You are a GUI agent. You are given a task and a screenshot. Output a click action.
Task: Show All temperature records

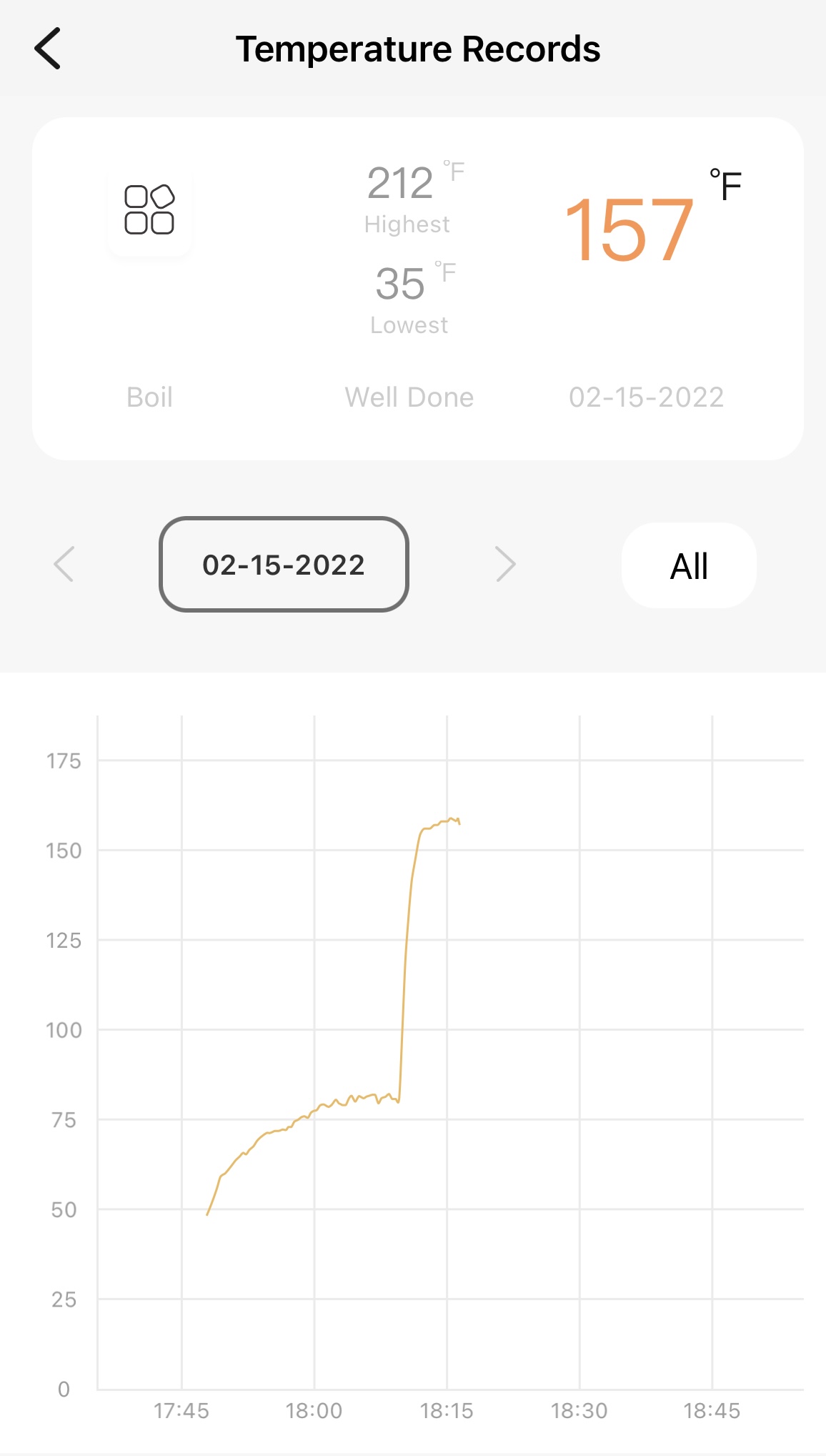pos(689,565)
